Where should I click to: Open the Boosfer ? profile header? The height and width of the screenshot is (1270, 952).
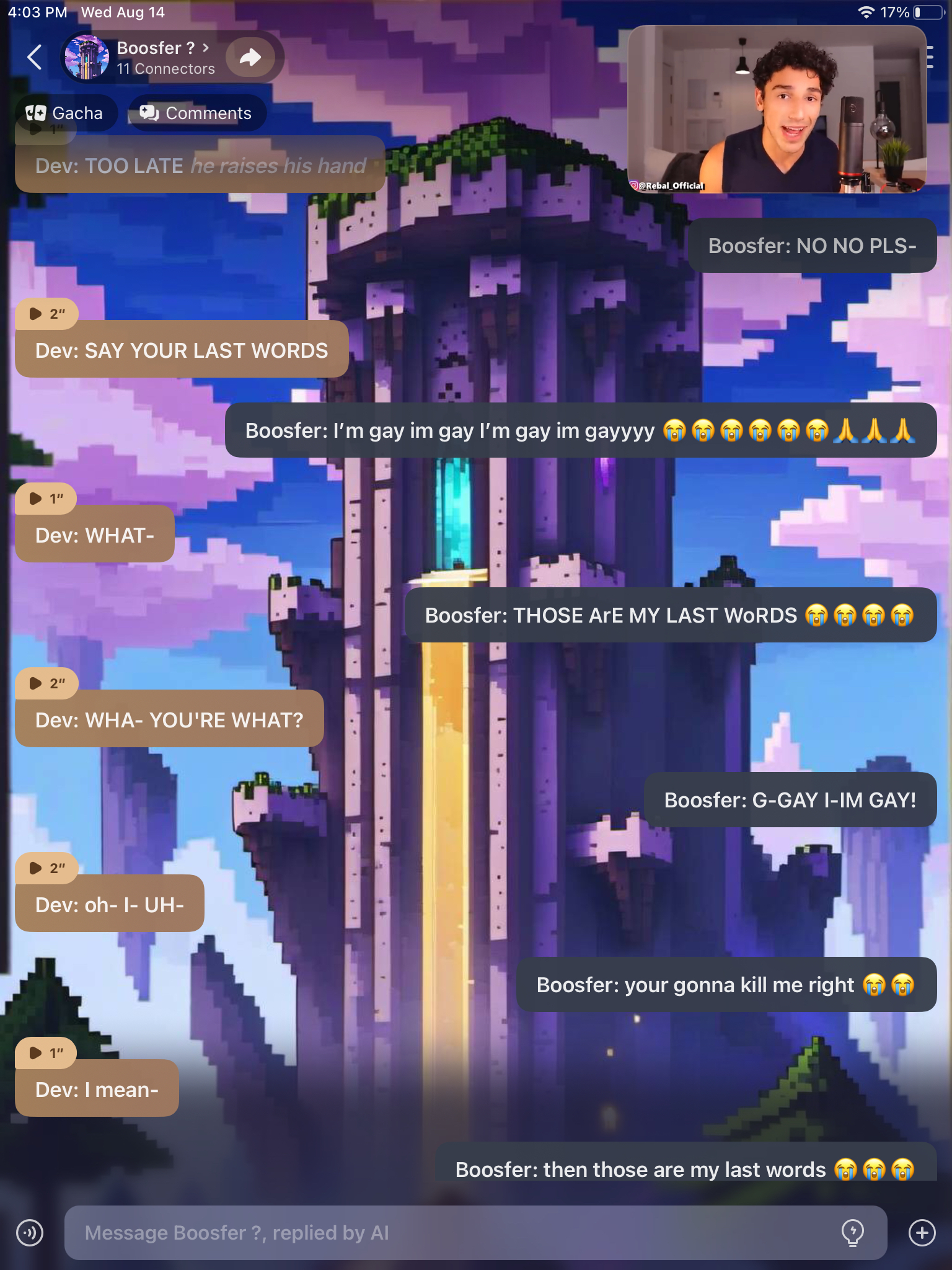[x=155, y=57]
